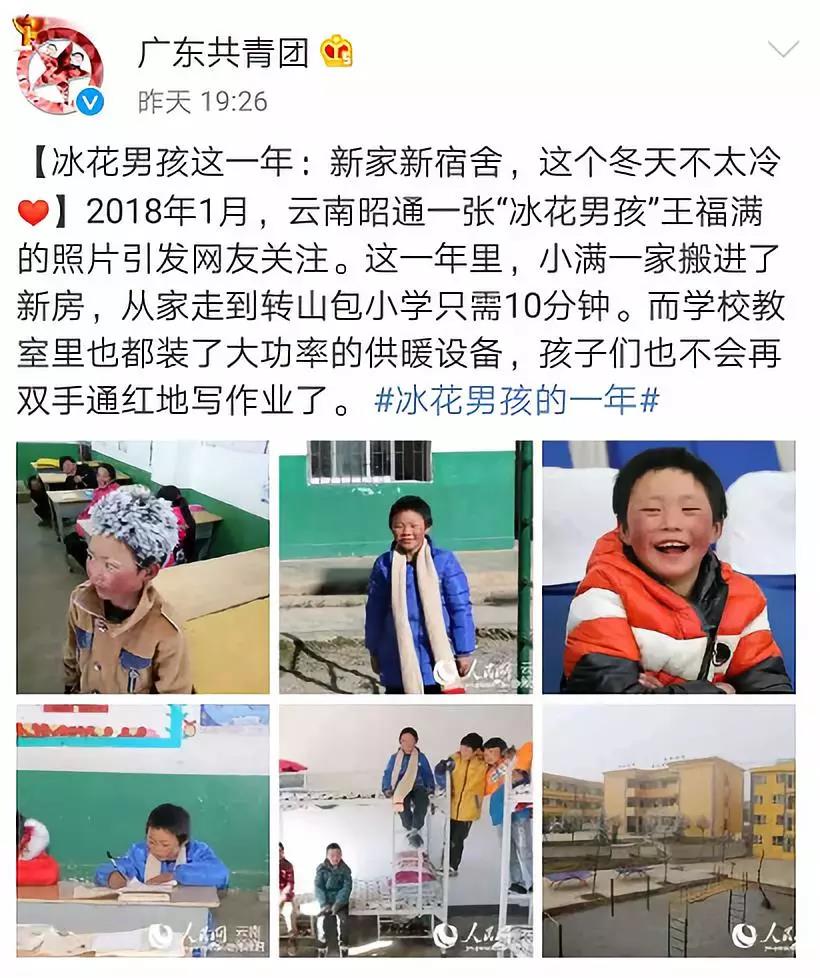
Task: View photo of boy in blue jacket with scarf
Action: 405,567
